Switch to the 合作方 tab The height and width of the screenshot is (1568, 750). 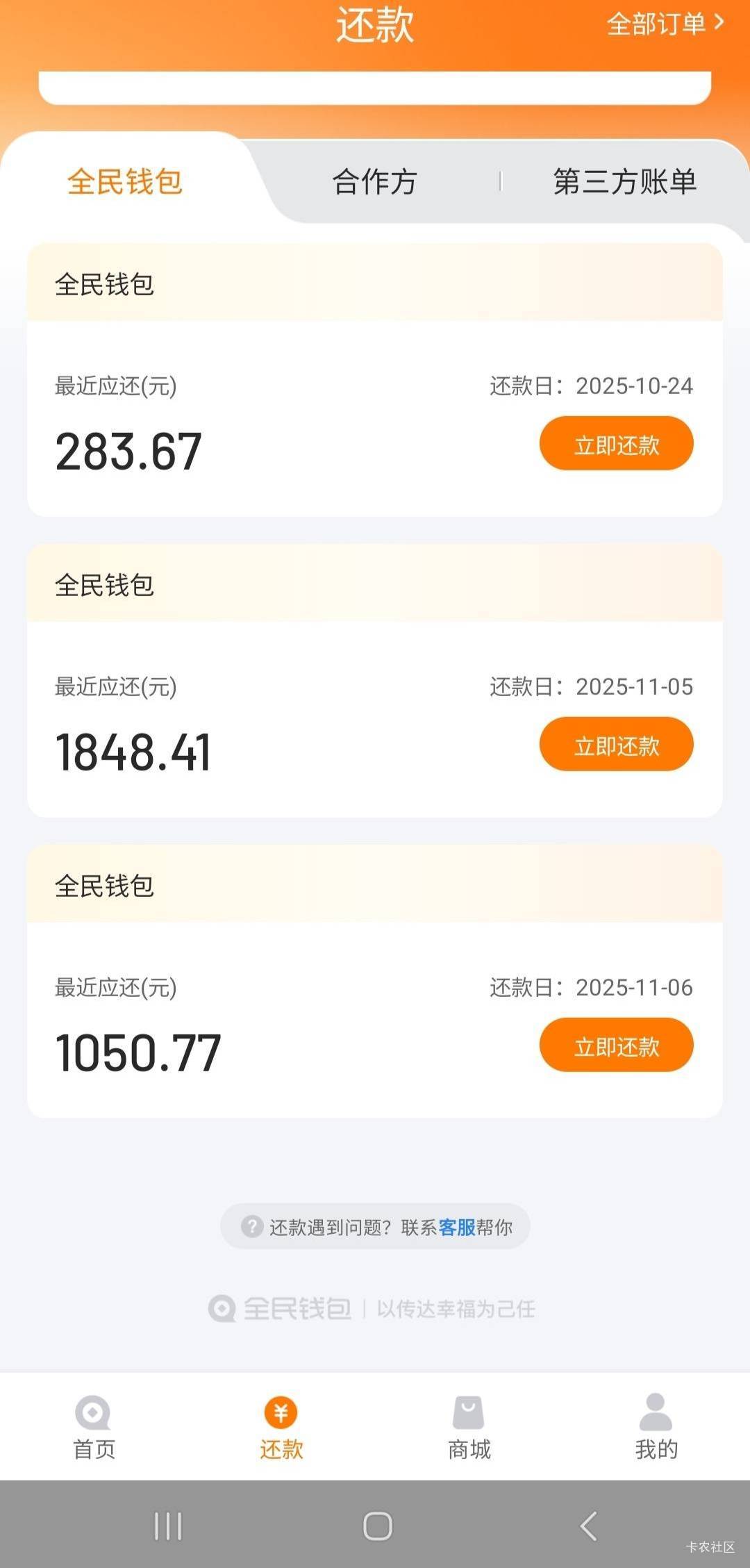pyautogui.click(x=374, y=182)
